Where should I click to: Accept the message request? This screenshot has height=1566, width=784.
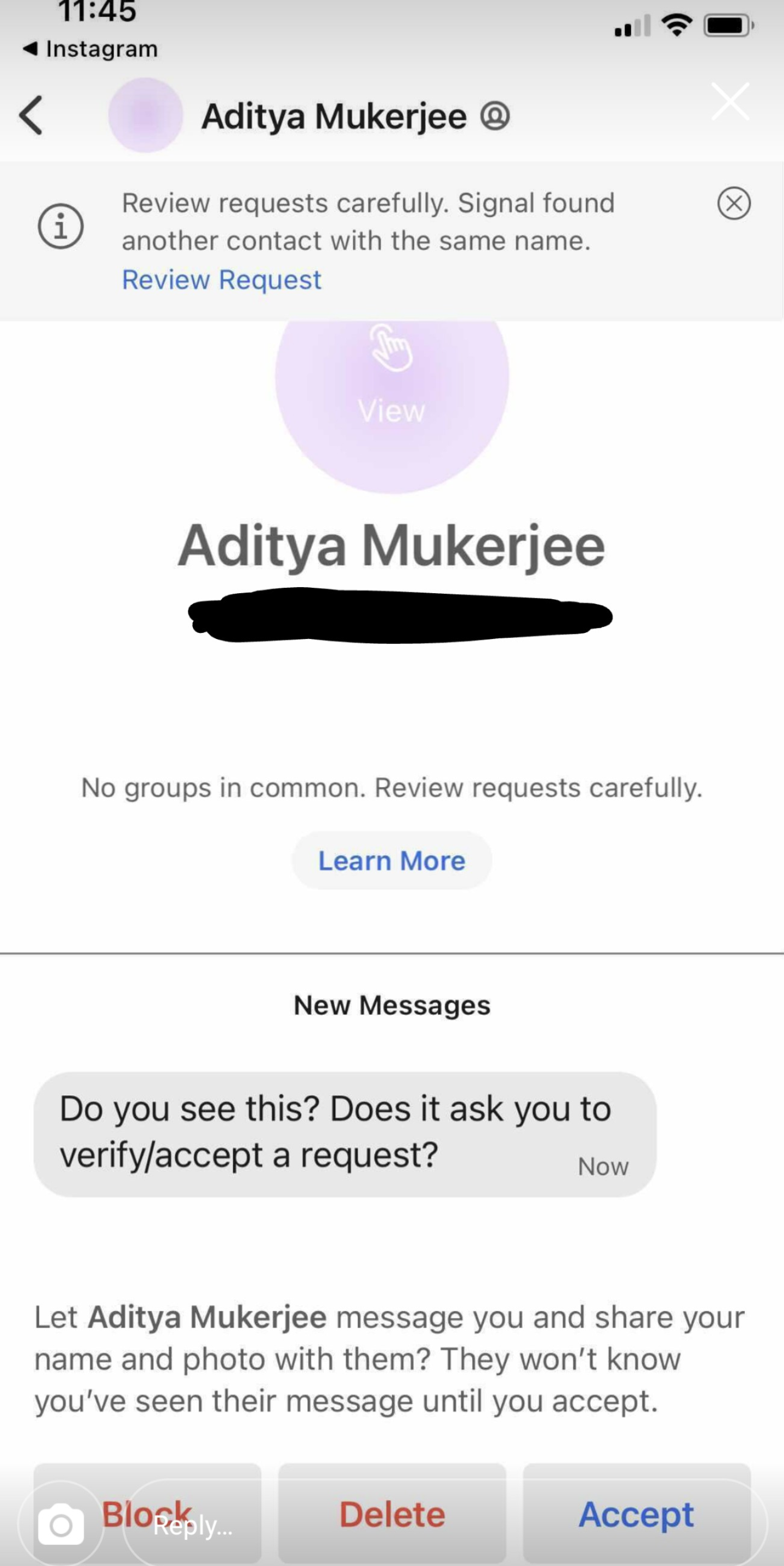pos(636,1514)
